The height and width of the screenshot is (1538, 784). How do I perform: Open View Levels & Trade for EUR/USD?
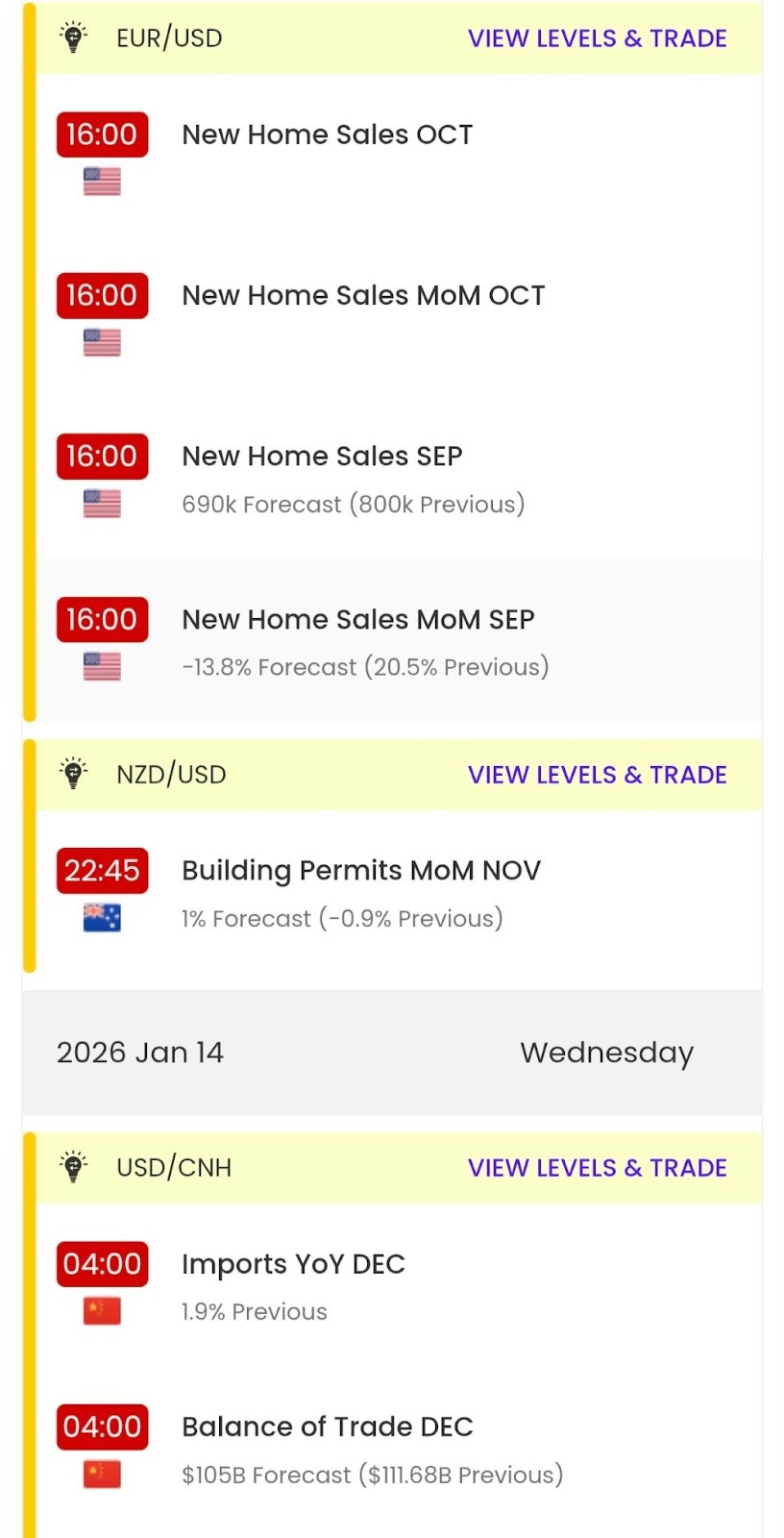coord(597,38)
